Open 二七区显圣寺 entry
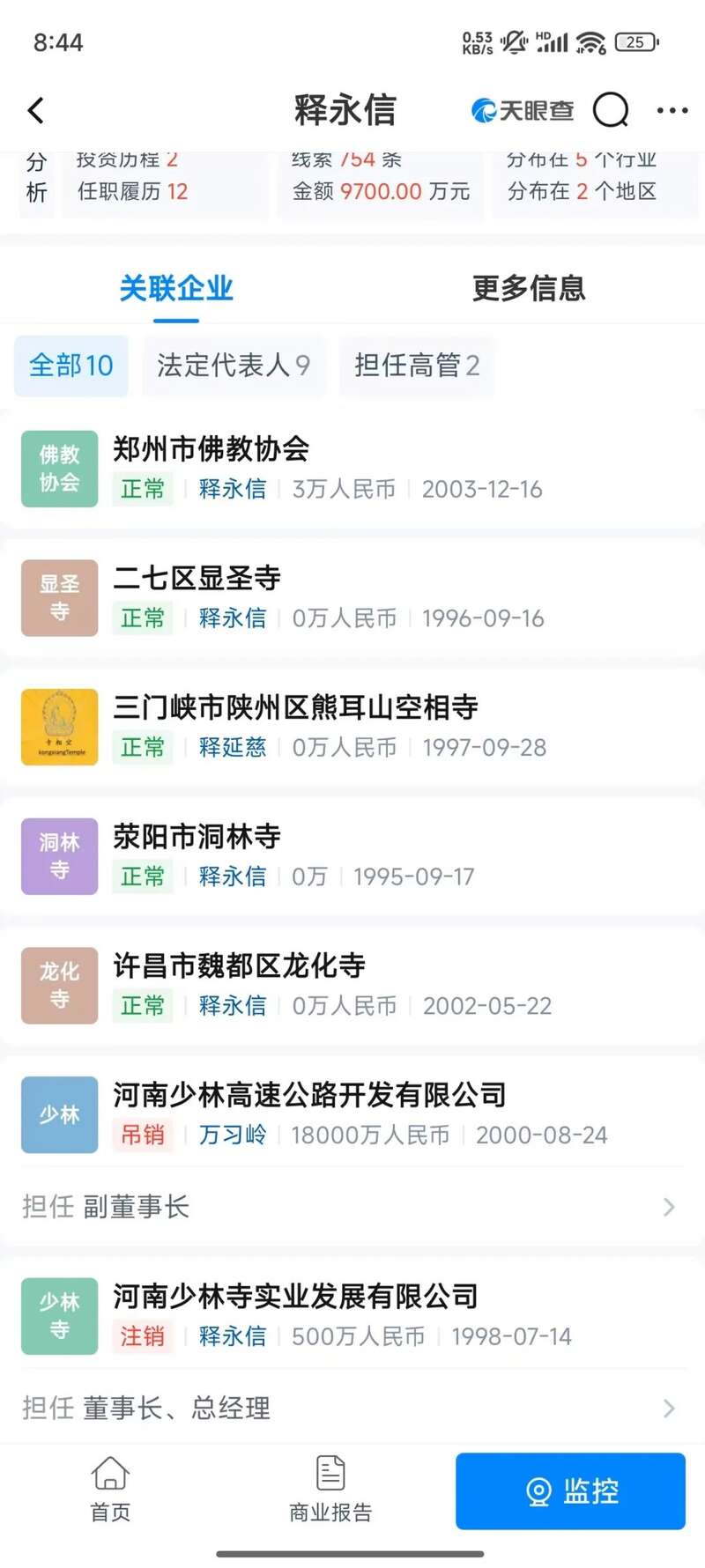 [x=352, y=597]
